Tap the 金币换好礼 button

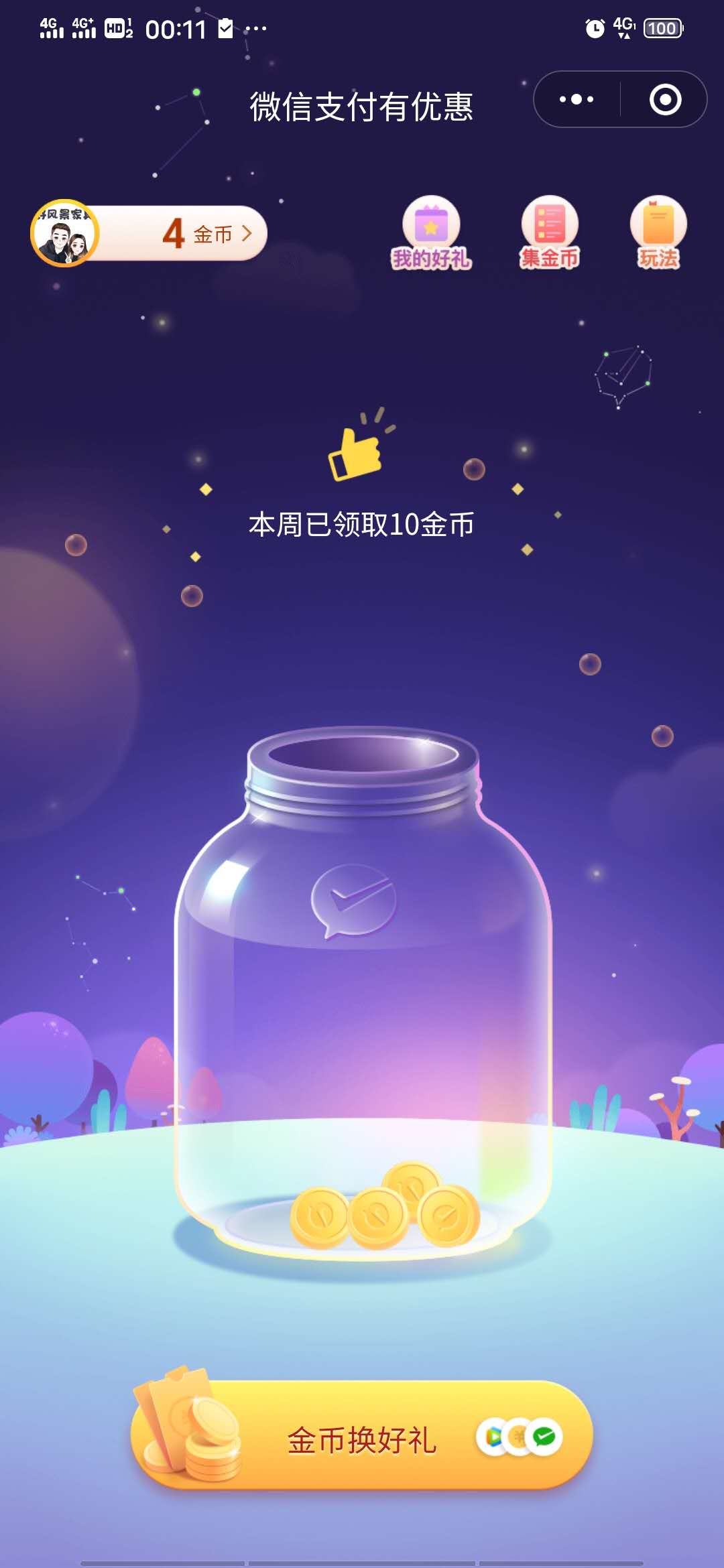point(362,1439)
